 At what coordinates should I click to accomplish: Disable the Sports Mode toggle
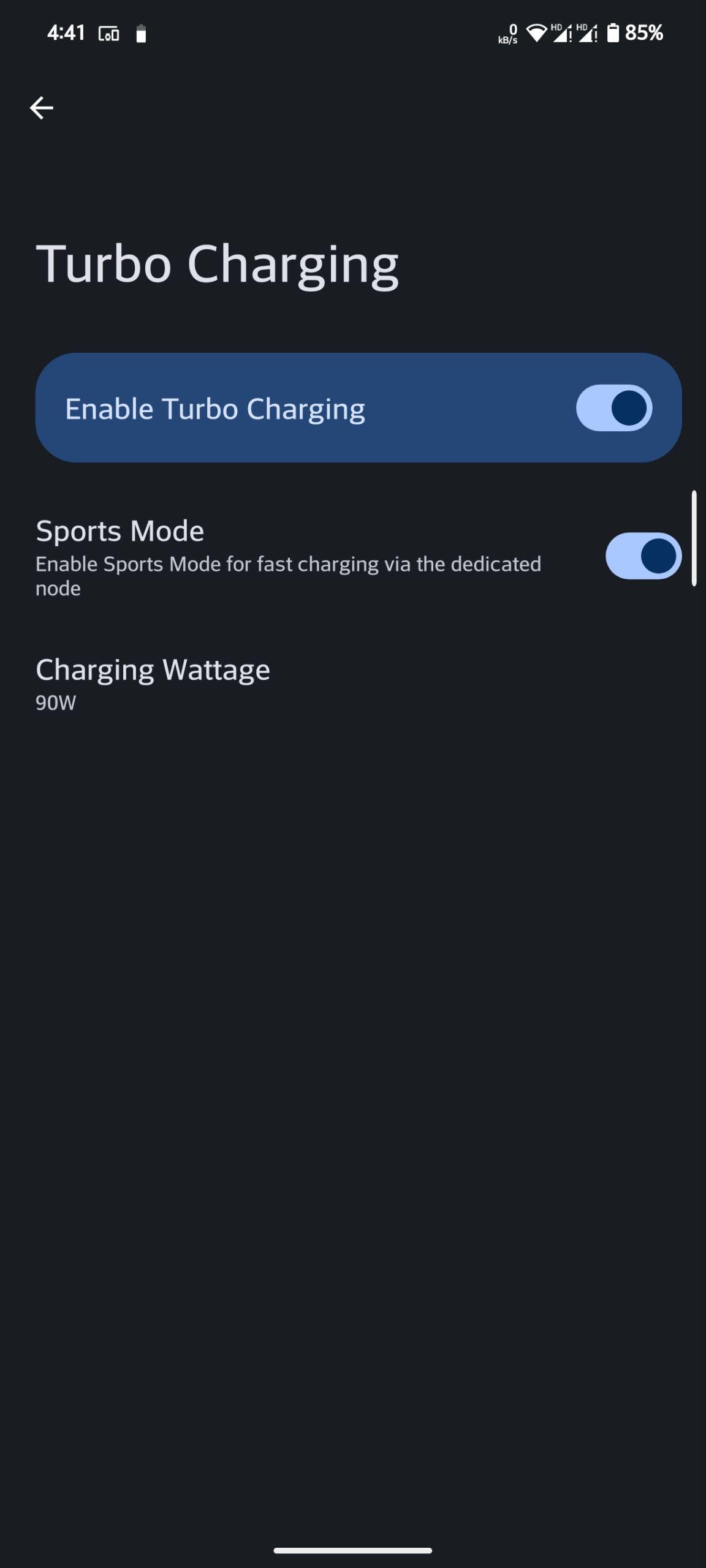643,556
